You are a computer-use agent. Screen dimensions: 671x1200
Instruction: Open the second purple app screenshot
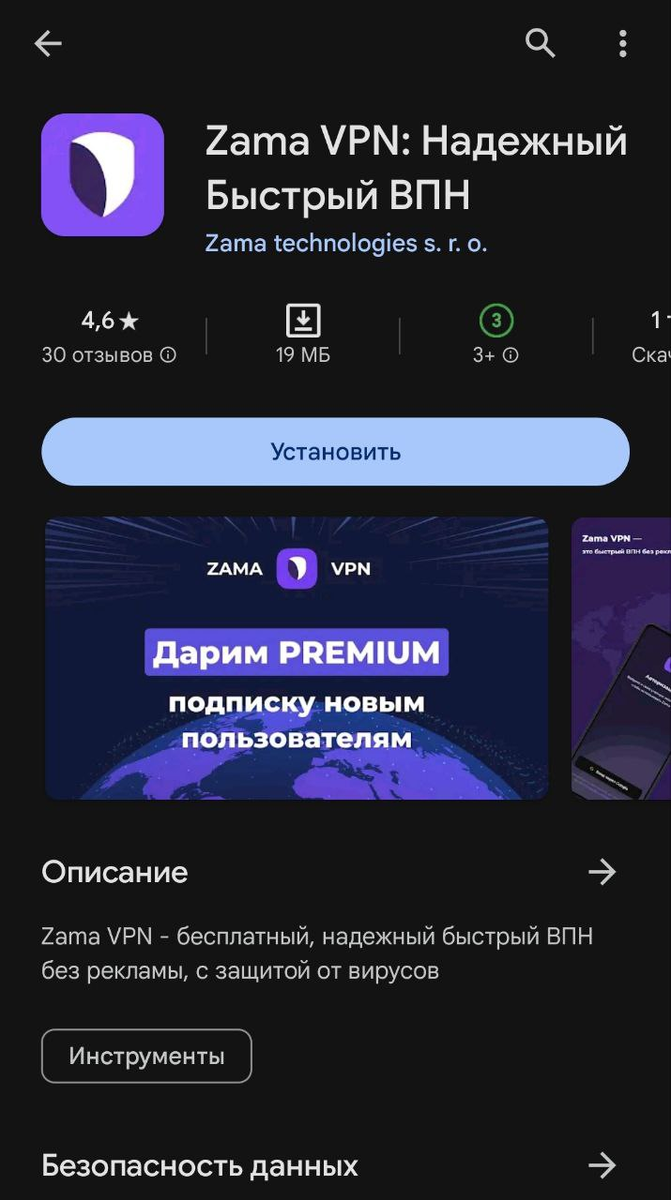622,657
